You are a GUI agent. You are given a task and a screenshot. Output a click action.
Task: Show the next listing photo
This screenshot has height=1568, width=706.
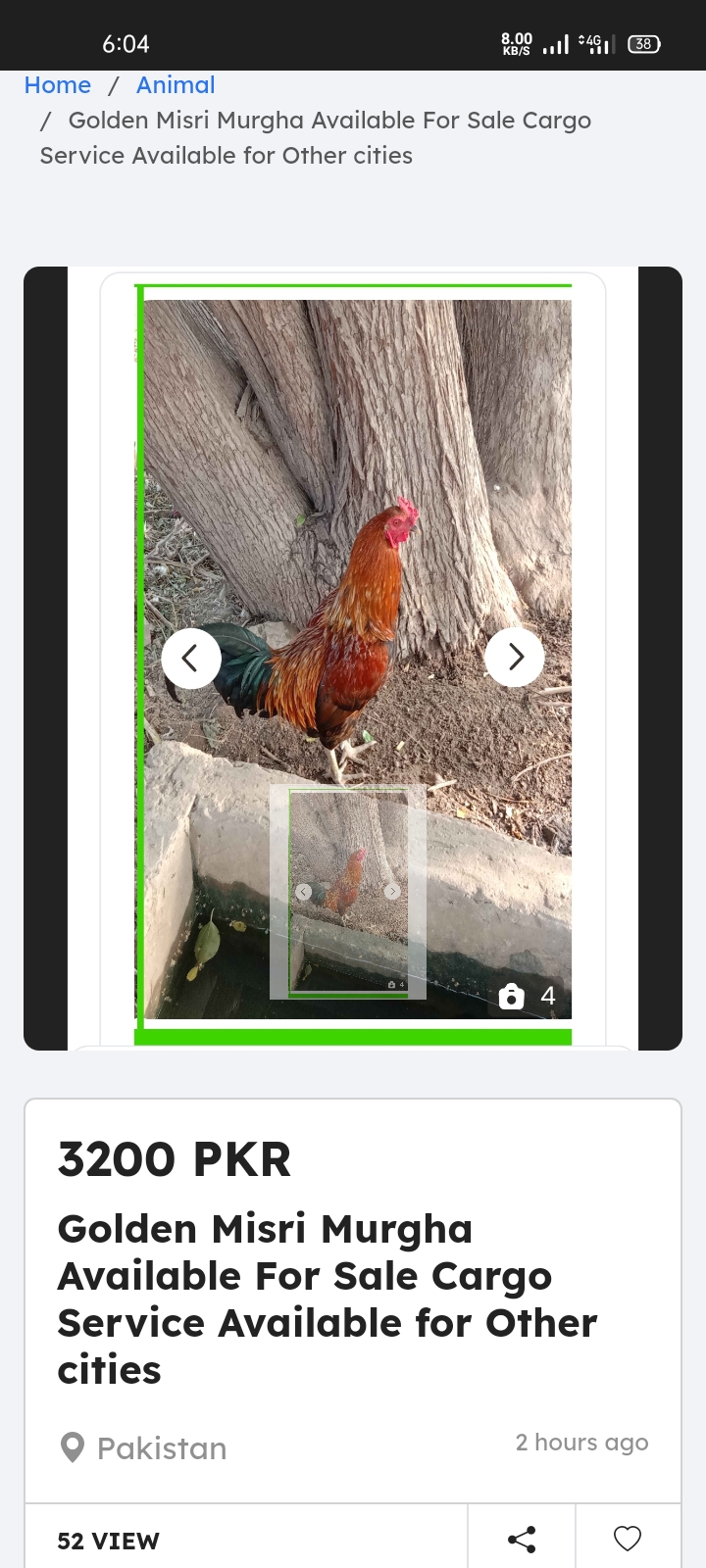point(515,657)
